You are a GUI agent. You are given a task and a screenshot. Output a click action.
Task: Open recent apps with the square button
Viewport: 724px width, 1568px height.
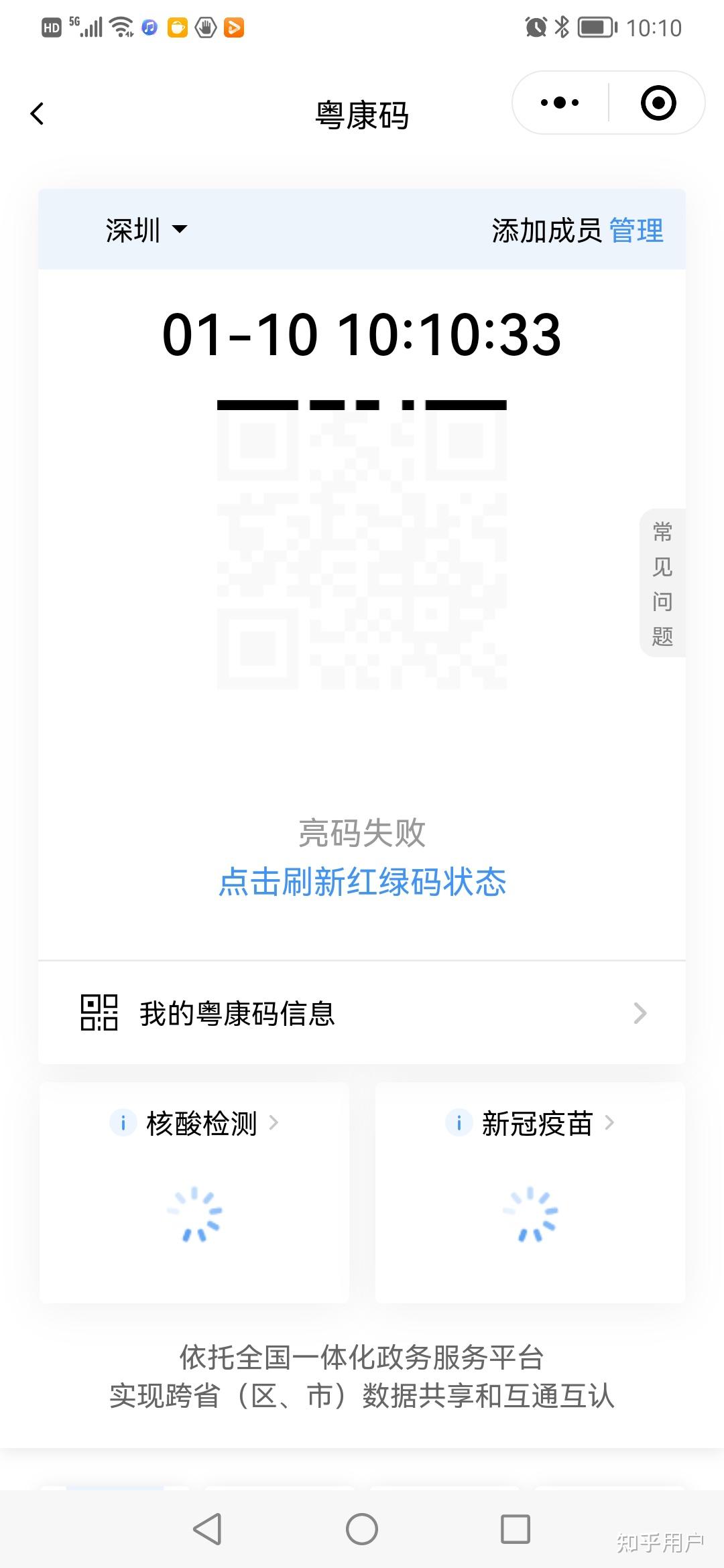[x=516, y=1529]
